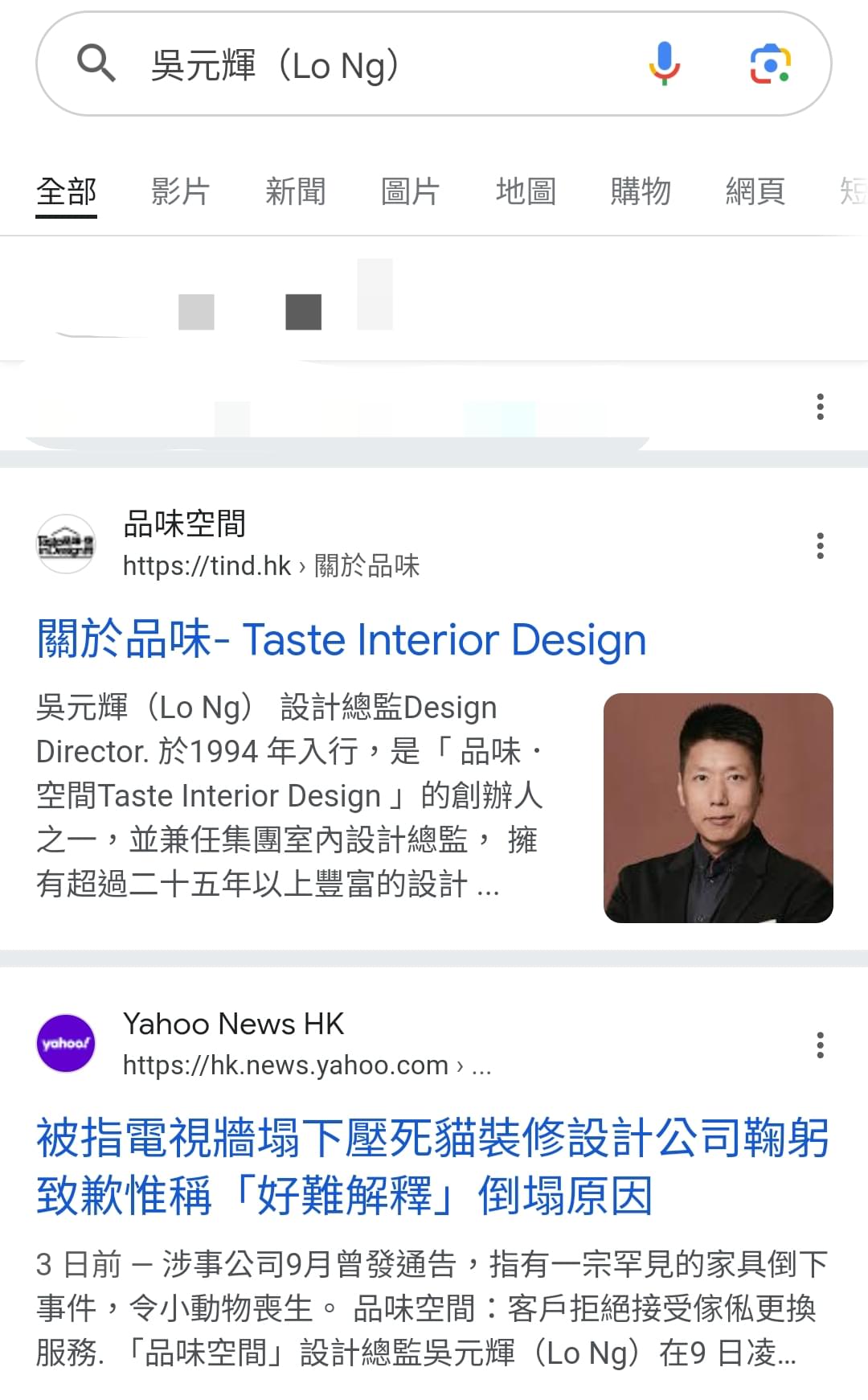868x1400 pixels.
Task: Switch to the 新聞 tab
Action: [296, 191]
